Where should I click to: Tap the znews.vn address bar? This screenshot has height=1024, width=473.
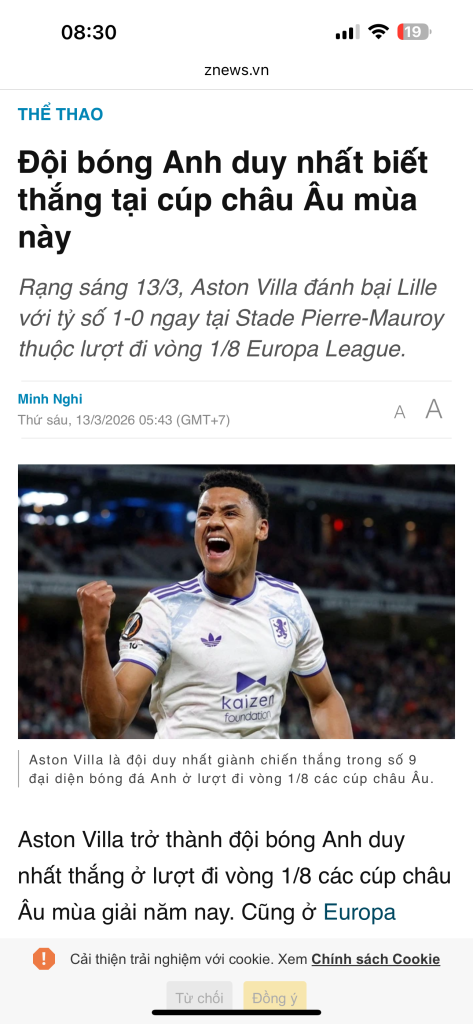point(236,71)
